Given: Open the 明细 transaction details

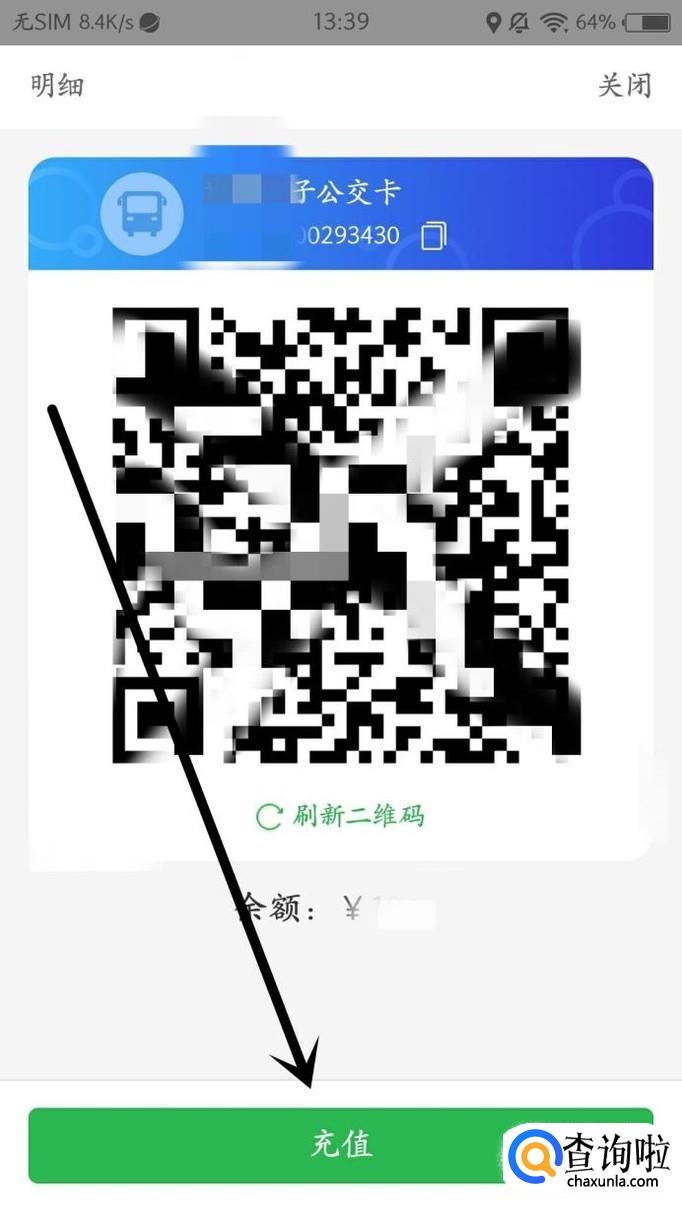Looking at the screenshot, I should [x=57, y=86].
